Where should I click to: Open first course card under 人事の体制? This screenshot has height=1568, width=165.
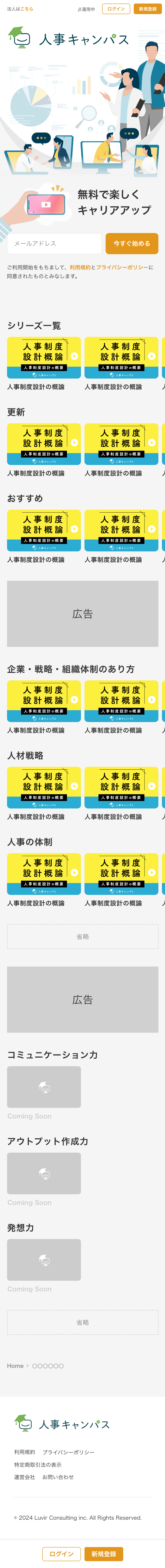click(44, 875)
